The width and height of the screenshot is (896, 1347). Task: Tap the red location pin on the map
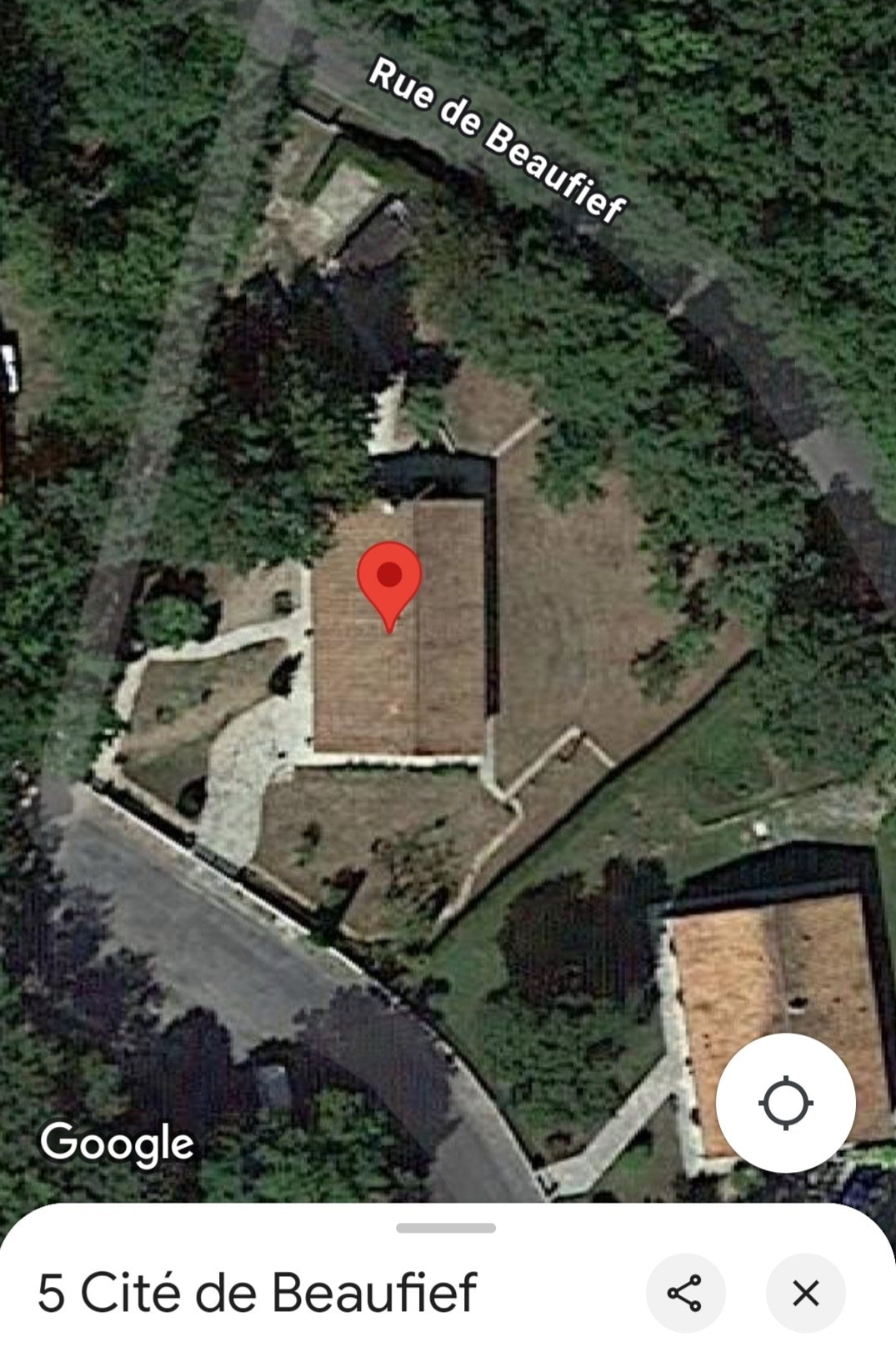pos(389,581)
